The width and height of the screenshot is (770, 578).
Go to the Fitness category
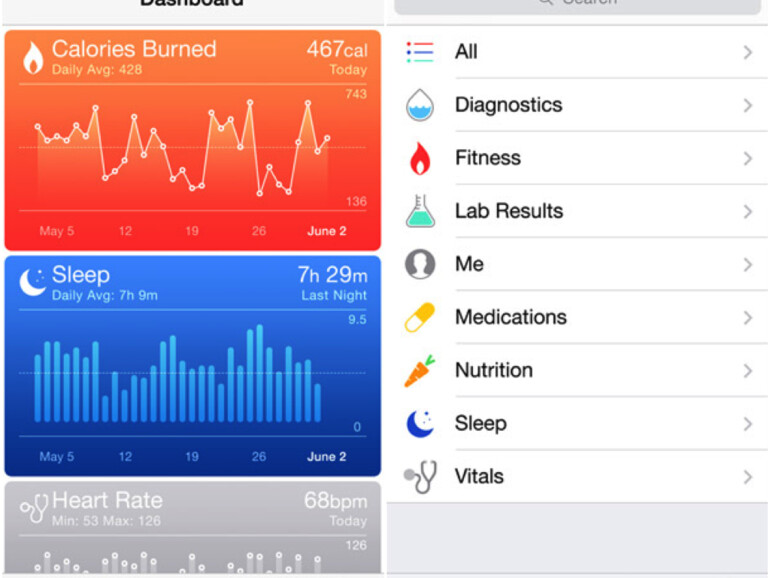click(x=577, y=158)
